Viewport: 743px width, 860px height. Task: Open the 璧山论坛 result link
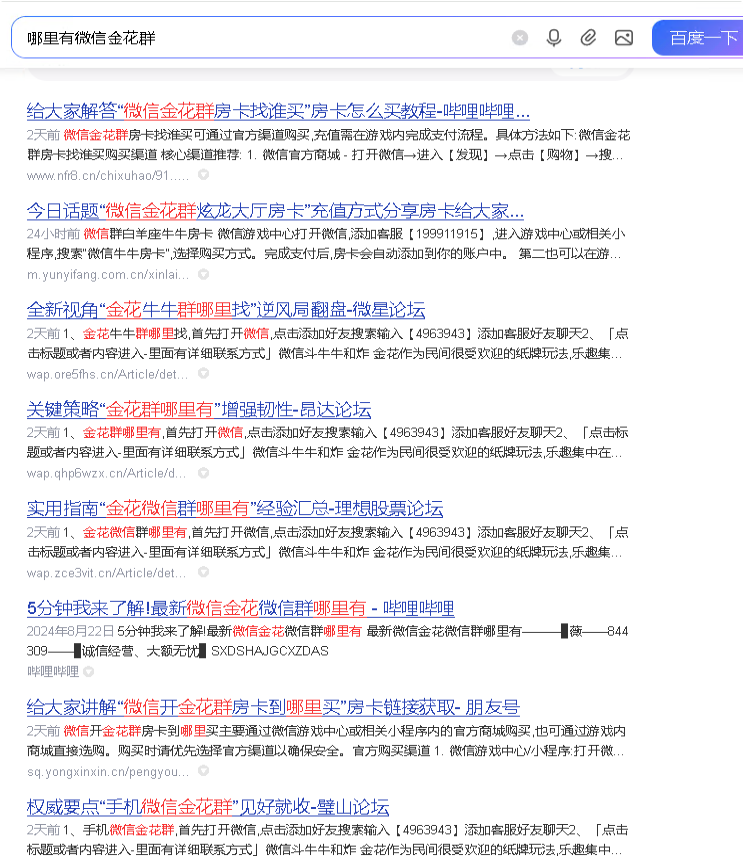208,807
